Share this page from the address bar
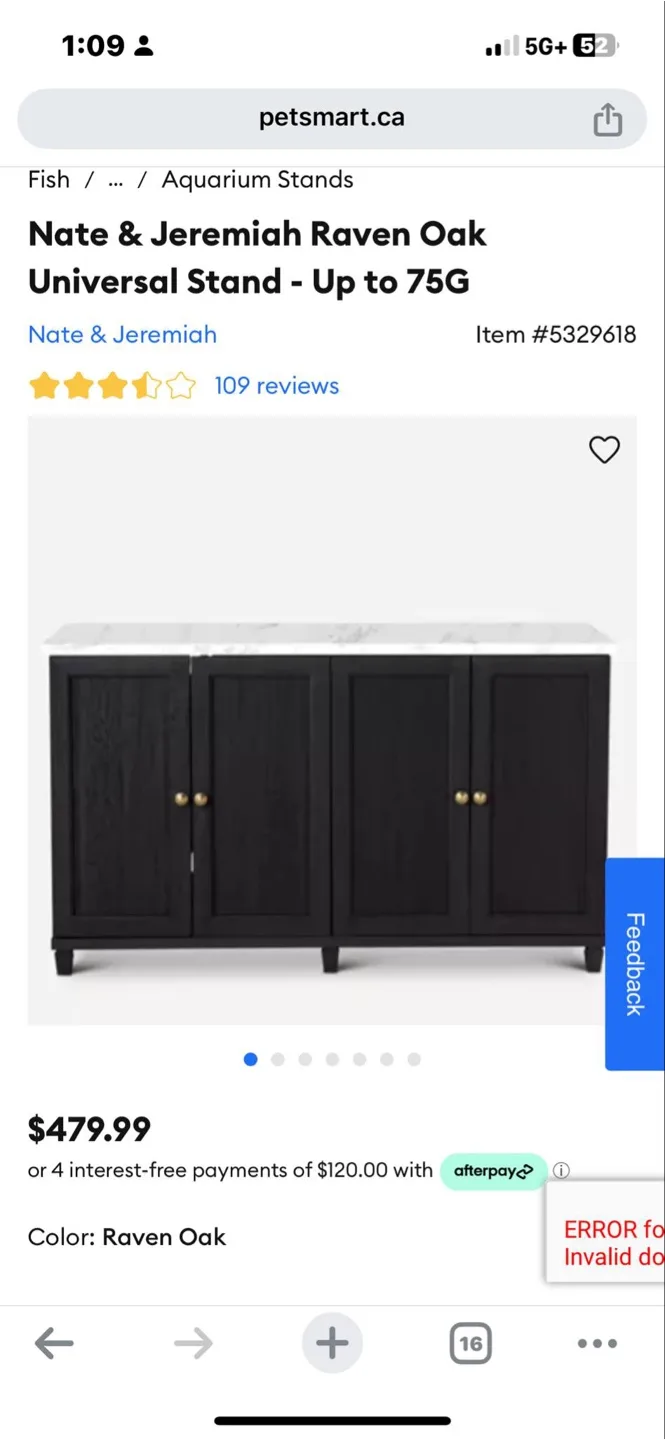Screen dimensions: 665x1440 tap(607, 120)
